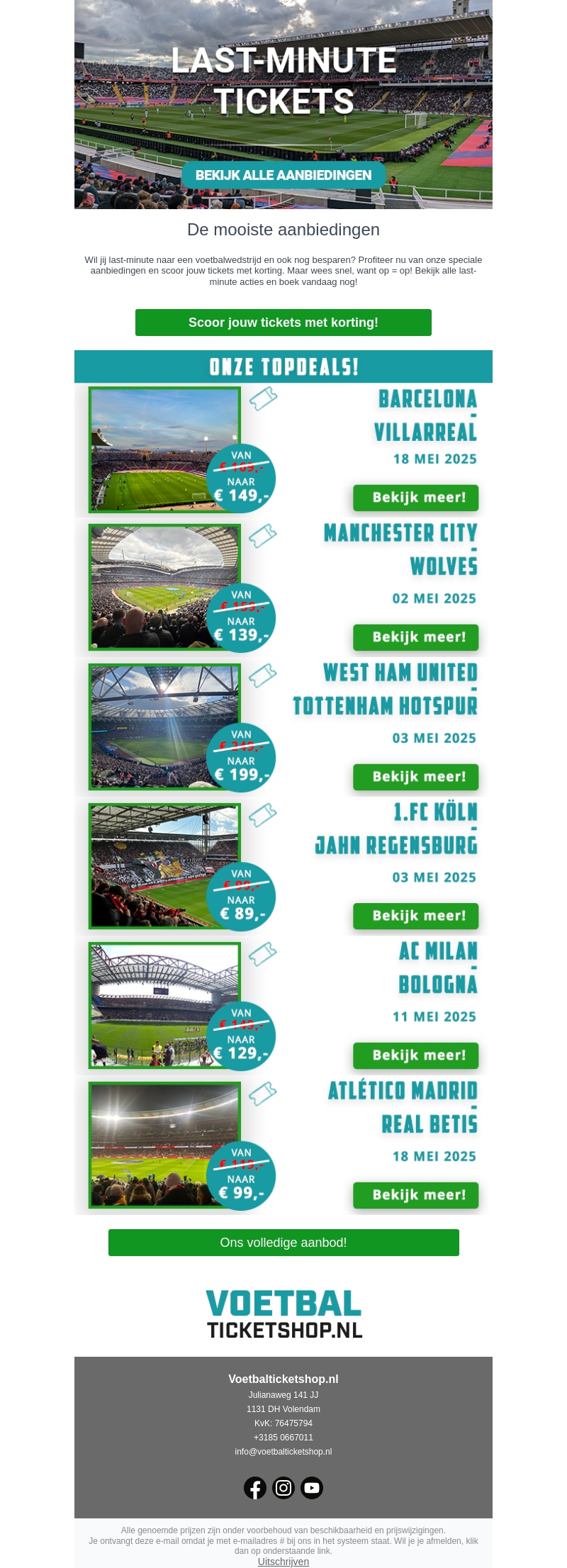Open Bekijk meer for Manchester City - Wolves

[416, 637]
